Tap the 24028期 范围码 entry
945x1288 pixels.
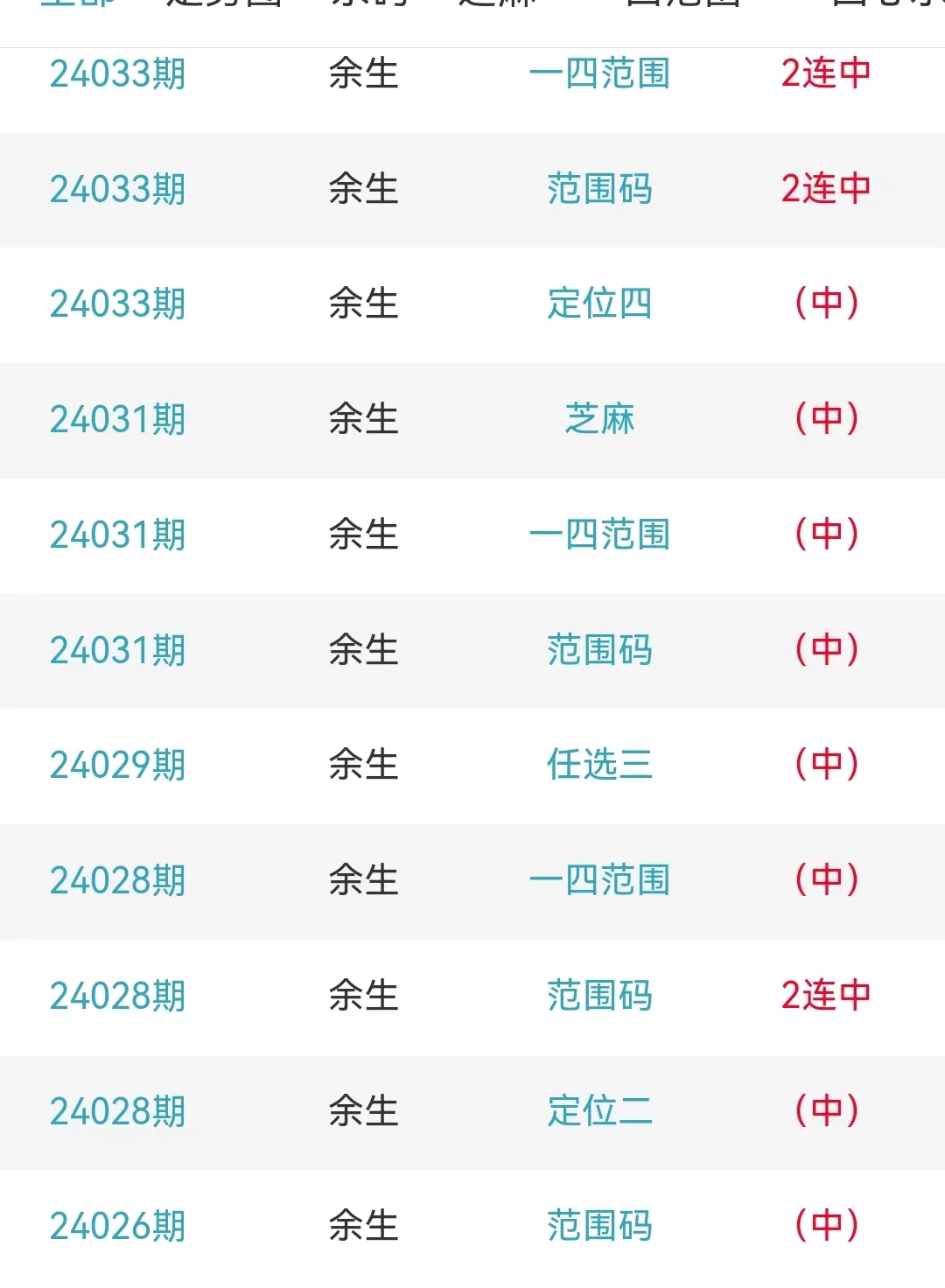coord(599,996)
